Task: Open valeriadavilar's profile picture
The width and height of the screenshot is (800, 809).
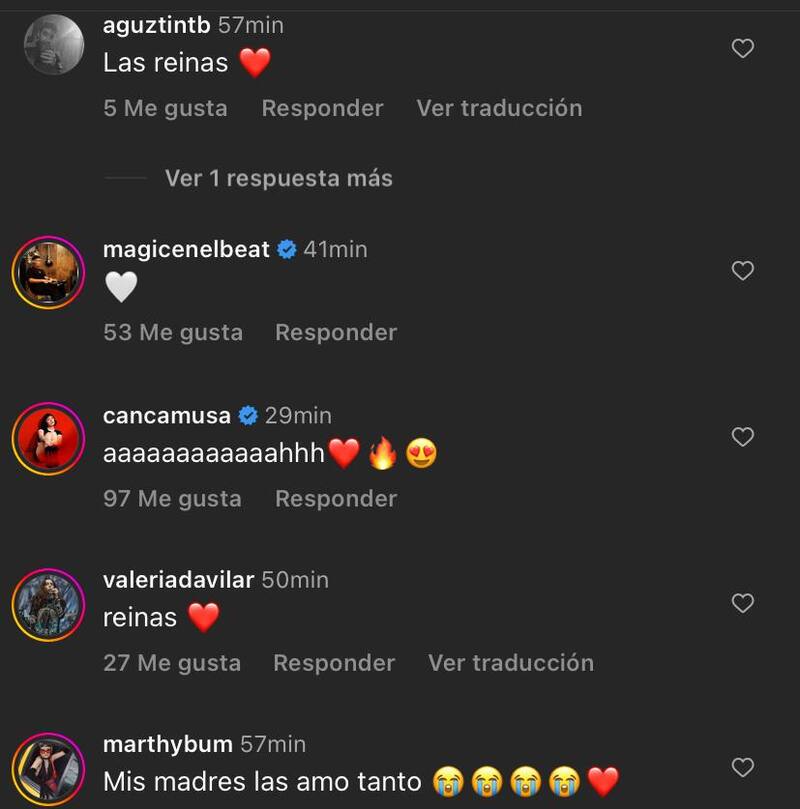Action: click(49, 604)
